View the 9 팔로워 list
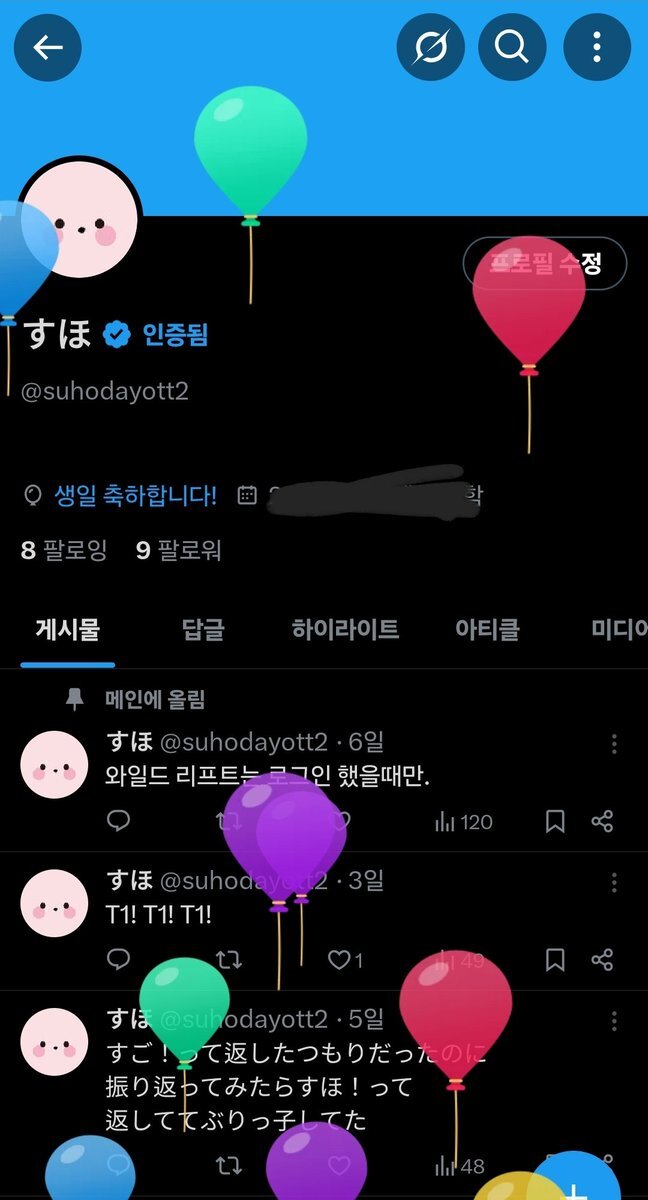Image resolution: width=648 pixels, height=1200 pixels. pos(179,549)
